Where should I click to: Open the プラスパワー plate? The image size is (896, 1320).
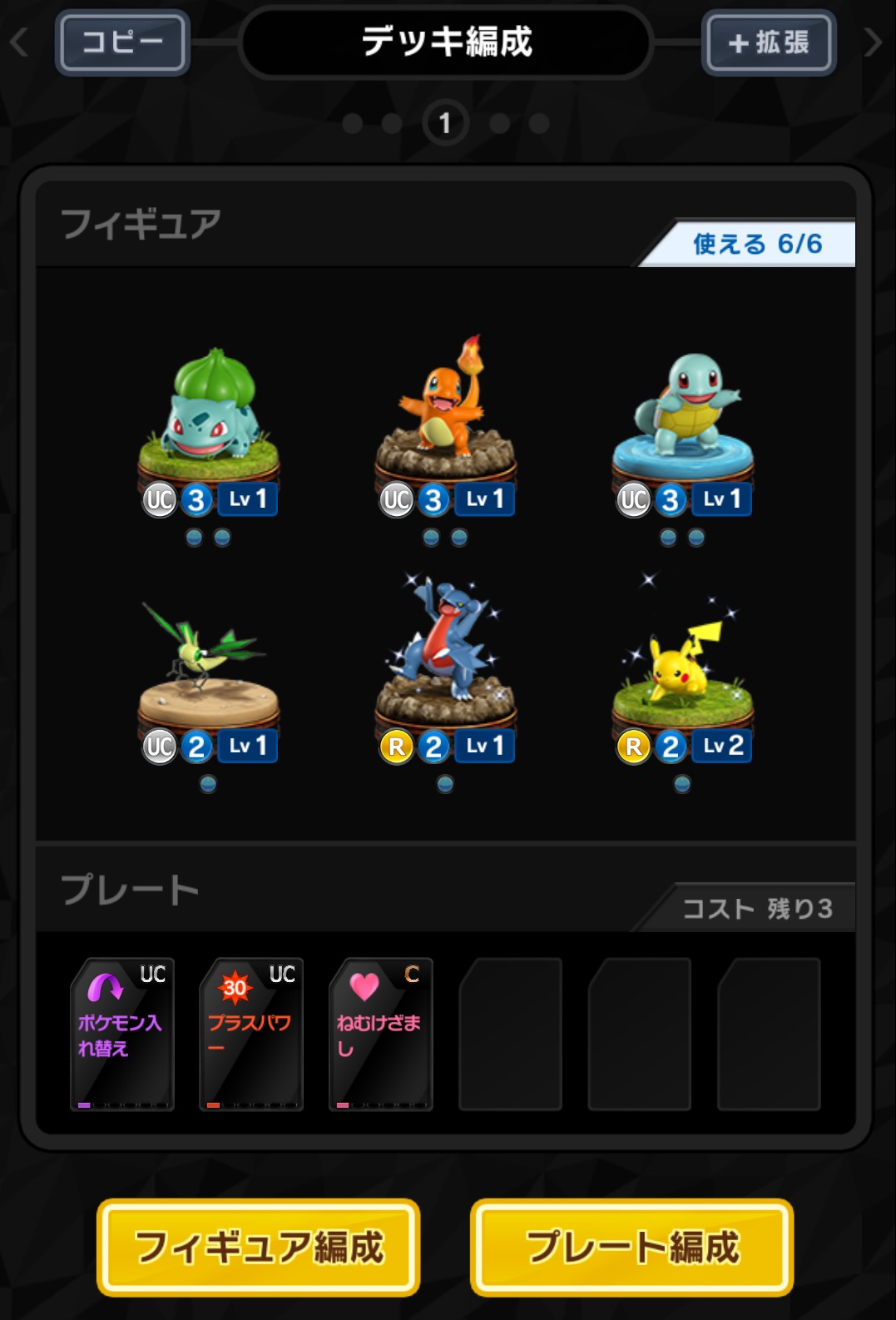tap(251, 1034)
